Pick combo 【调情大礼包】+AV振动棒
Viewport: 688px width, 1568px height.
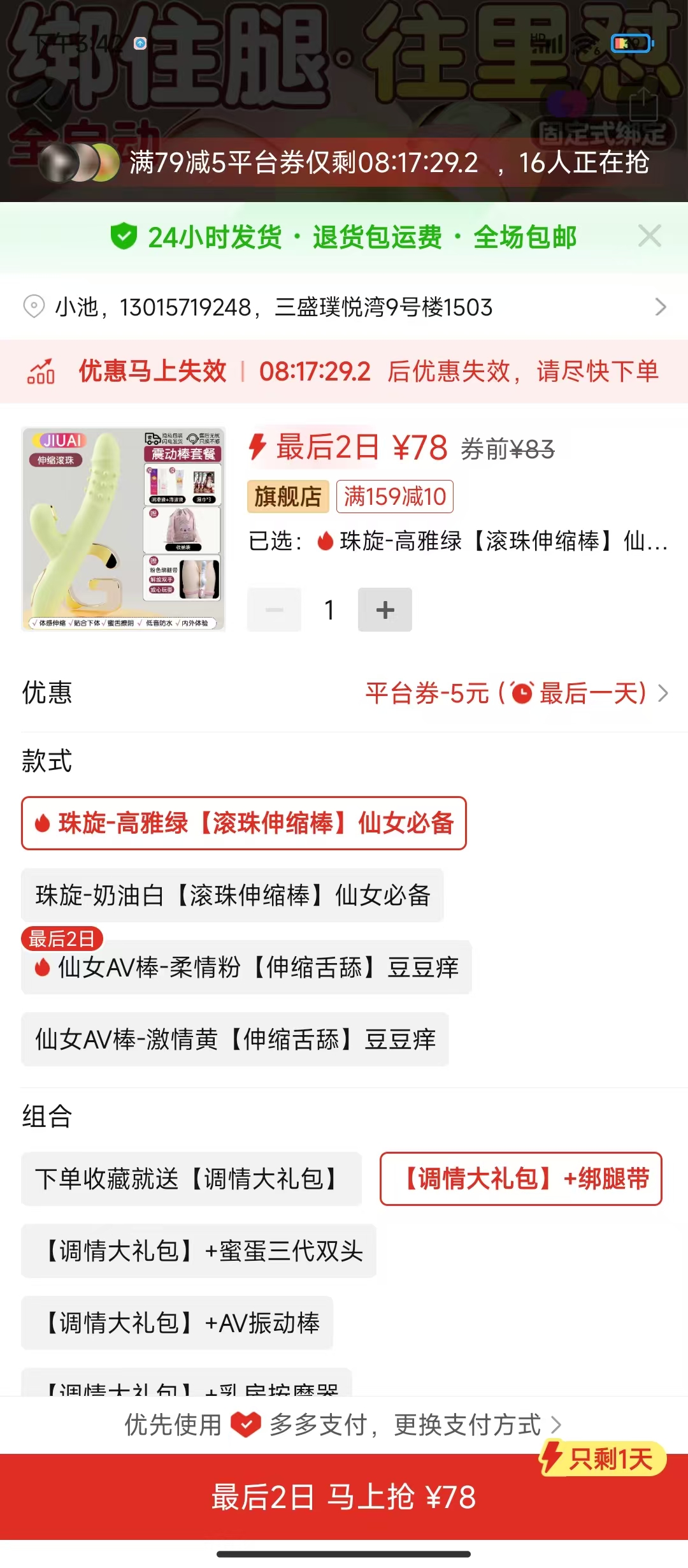[177, 1323]
